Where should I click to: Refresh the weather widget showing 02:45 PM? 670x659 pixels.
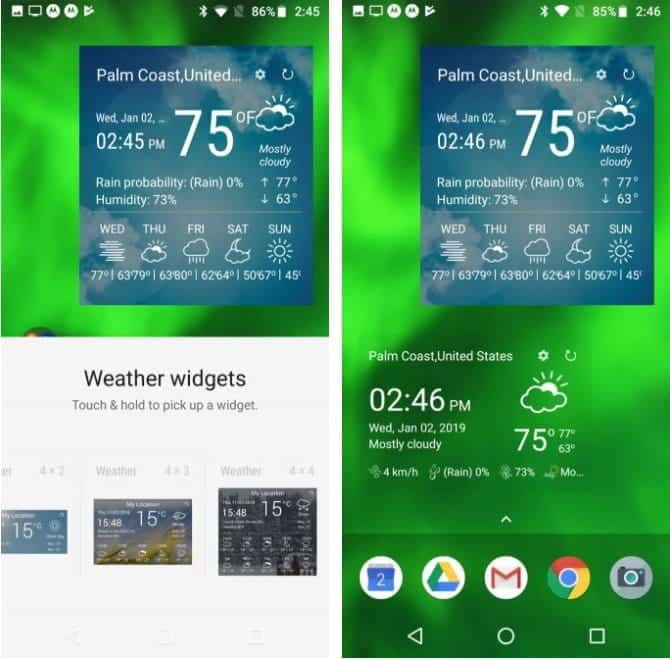pos(288,74)
